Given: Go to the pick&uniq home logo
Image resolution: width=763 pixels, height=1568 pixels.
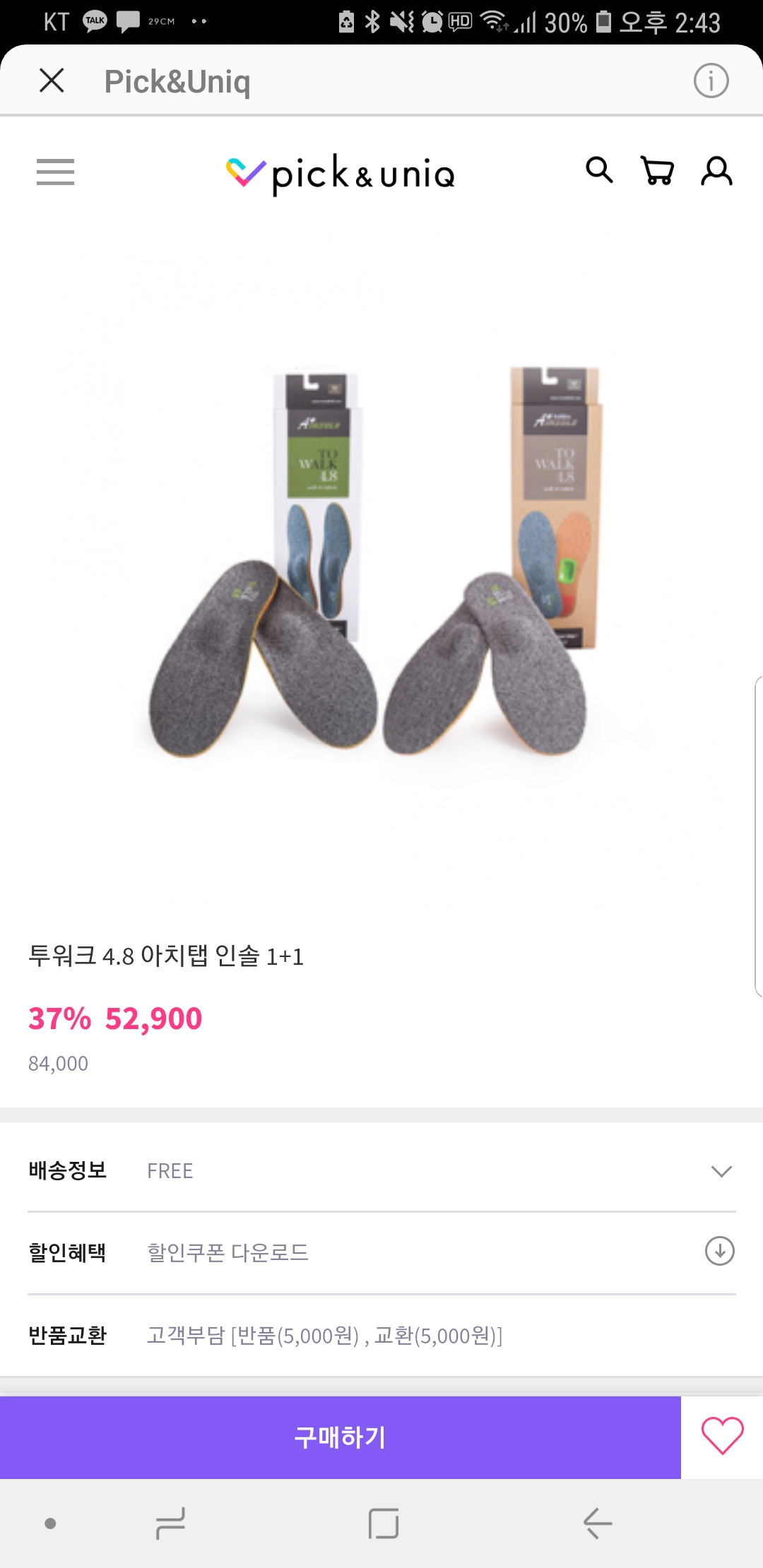Looking at the screenshot, I should [x=341, y=173].
